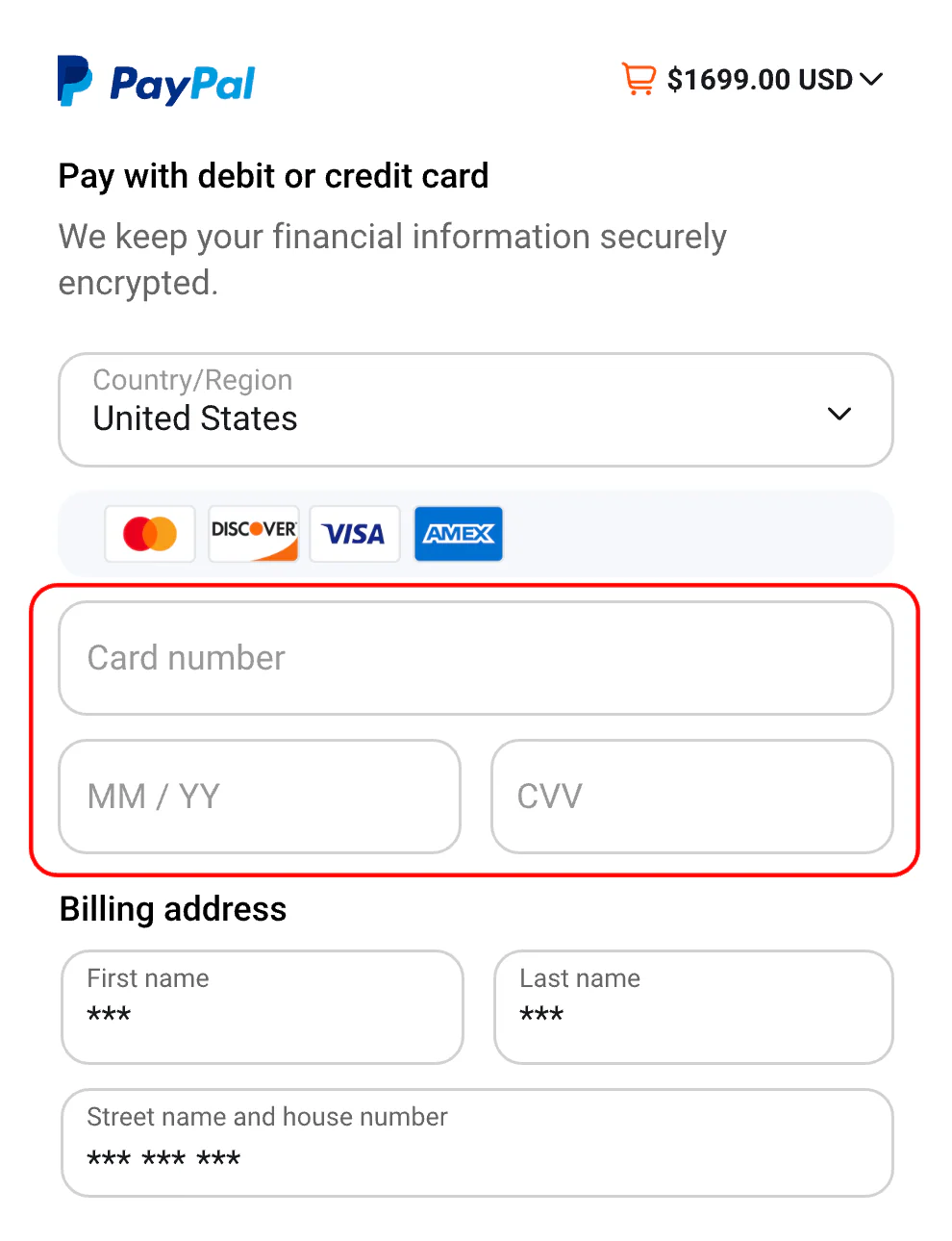Tap the street name and house number field
The width and height of the screenshot is (952, 1241).
pyautogui.click(x=476, y=1143)
